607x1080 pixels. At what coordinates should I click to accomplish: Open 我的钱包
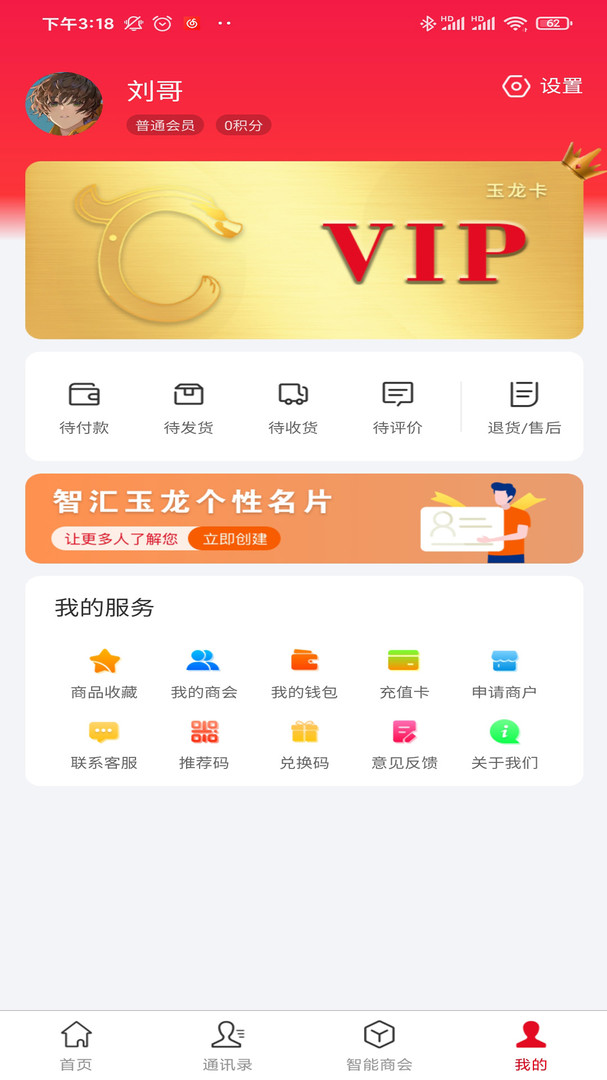tap(304, 673)
